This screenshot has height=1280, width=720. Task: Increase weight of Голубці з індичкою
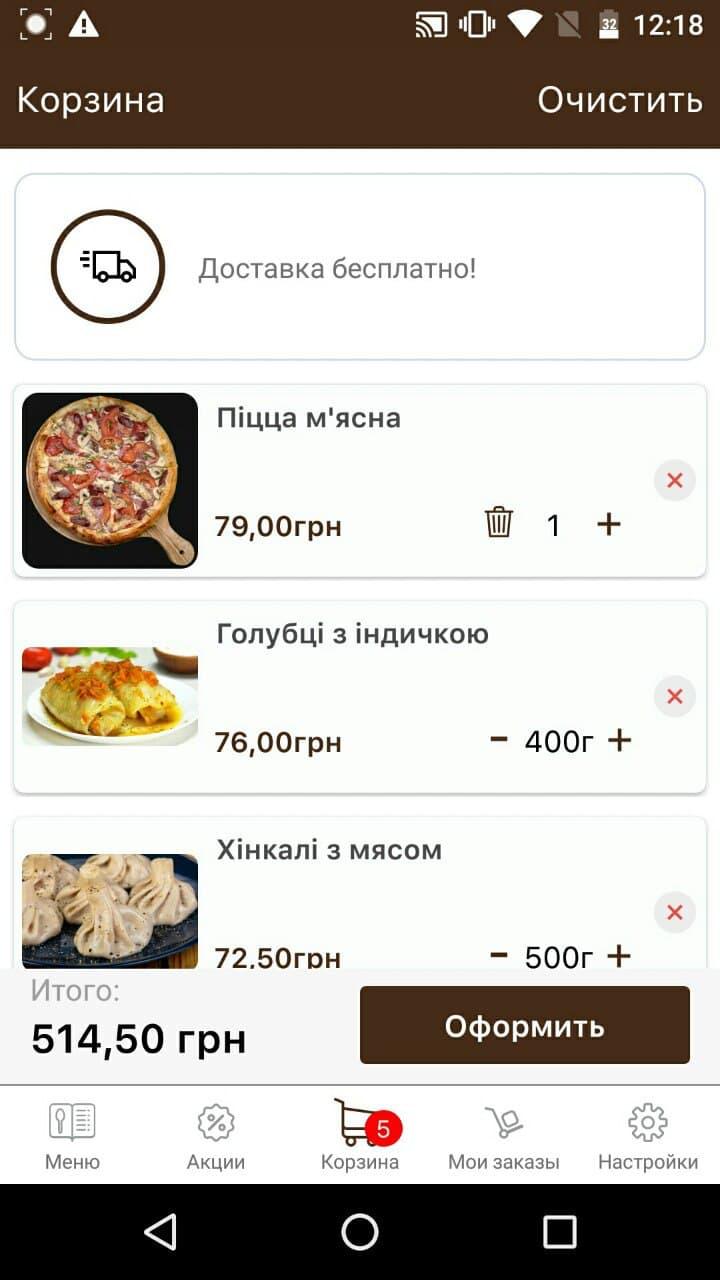[x=620, y=740]
